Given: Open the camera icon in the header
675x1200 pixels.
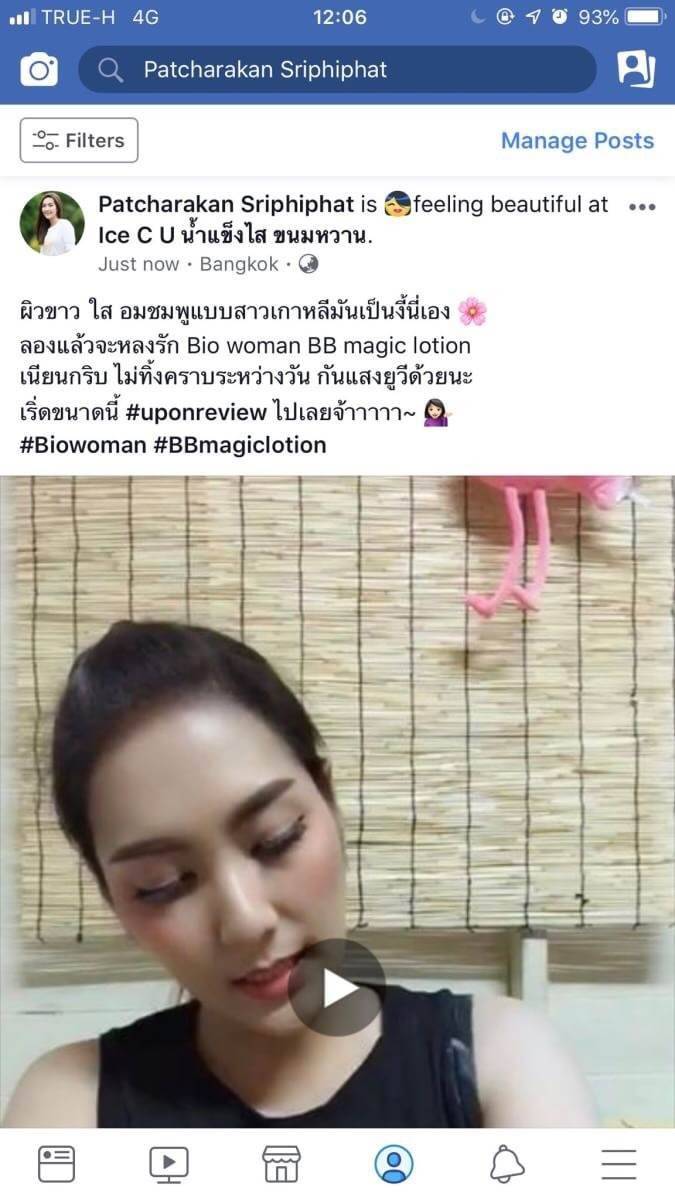Looking at the screenshot, I should coord(39,69).
